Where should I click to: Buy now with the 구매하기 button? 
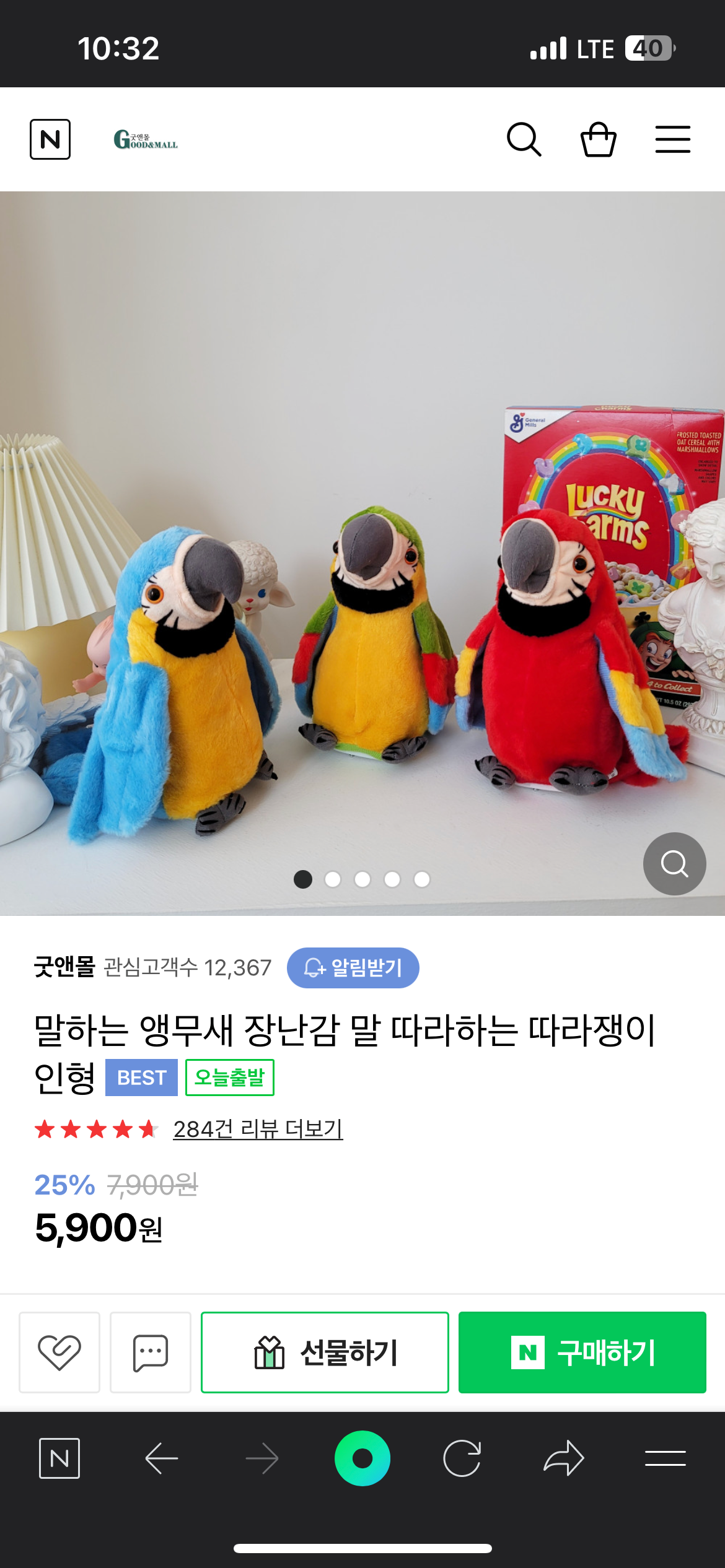click(x=582, y=1352)
